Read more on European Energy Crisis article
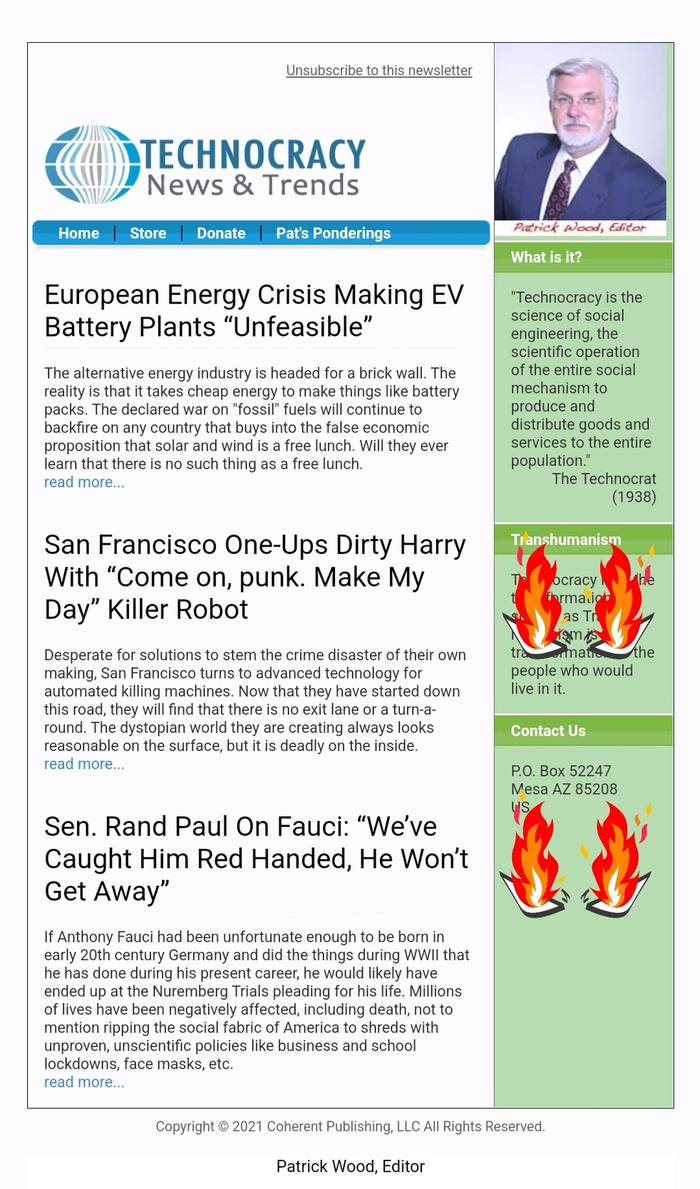 pyautogui.click(x=84, y=482)
